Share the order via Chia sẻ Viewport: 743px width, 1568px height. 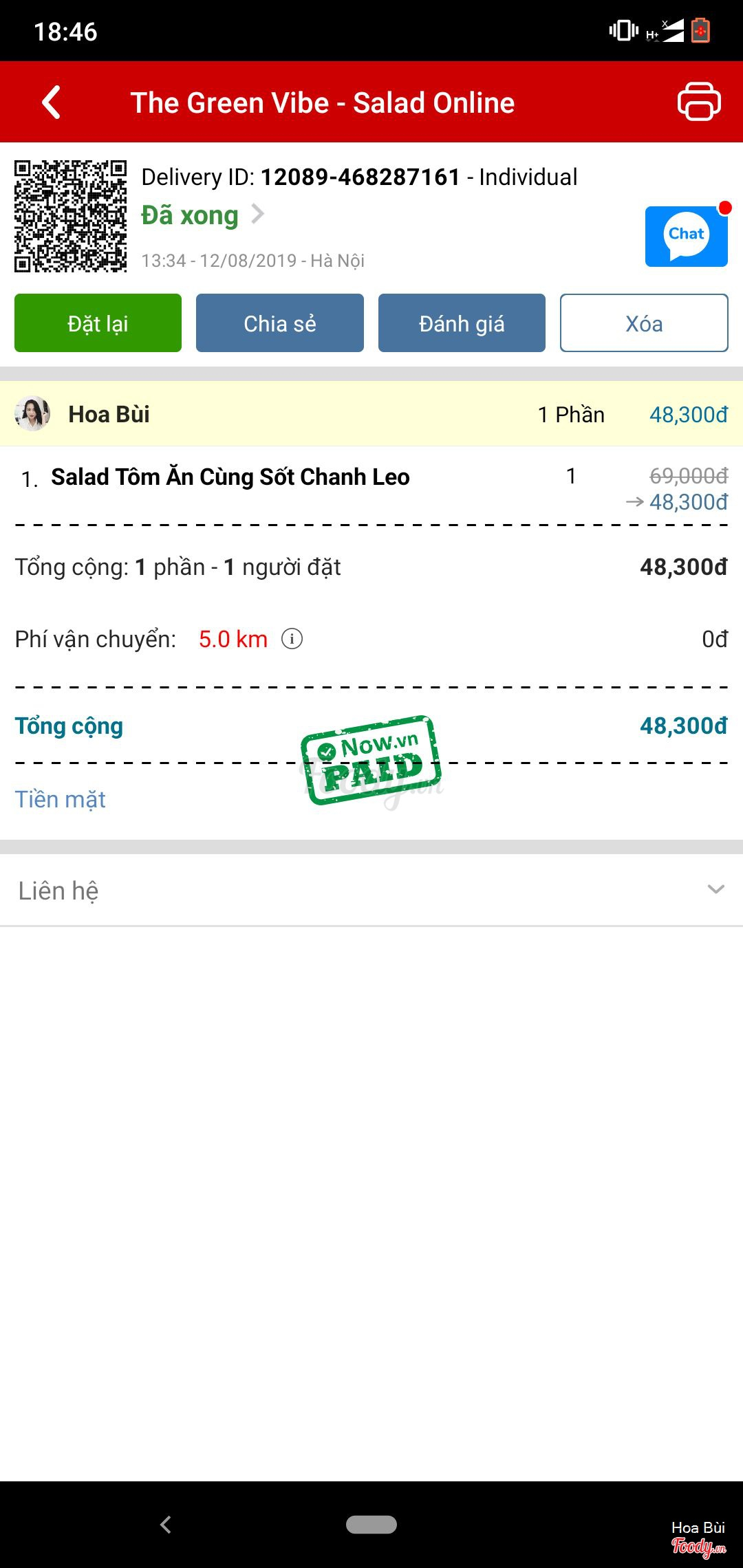(x=279, y=323)
